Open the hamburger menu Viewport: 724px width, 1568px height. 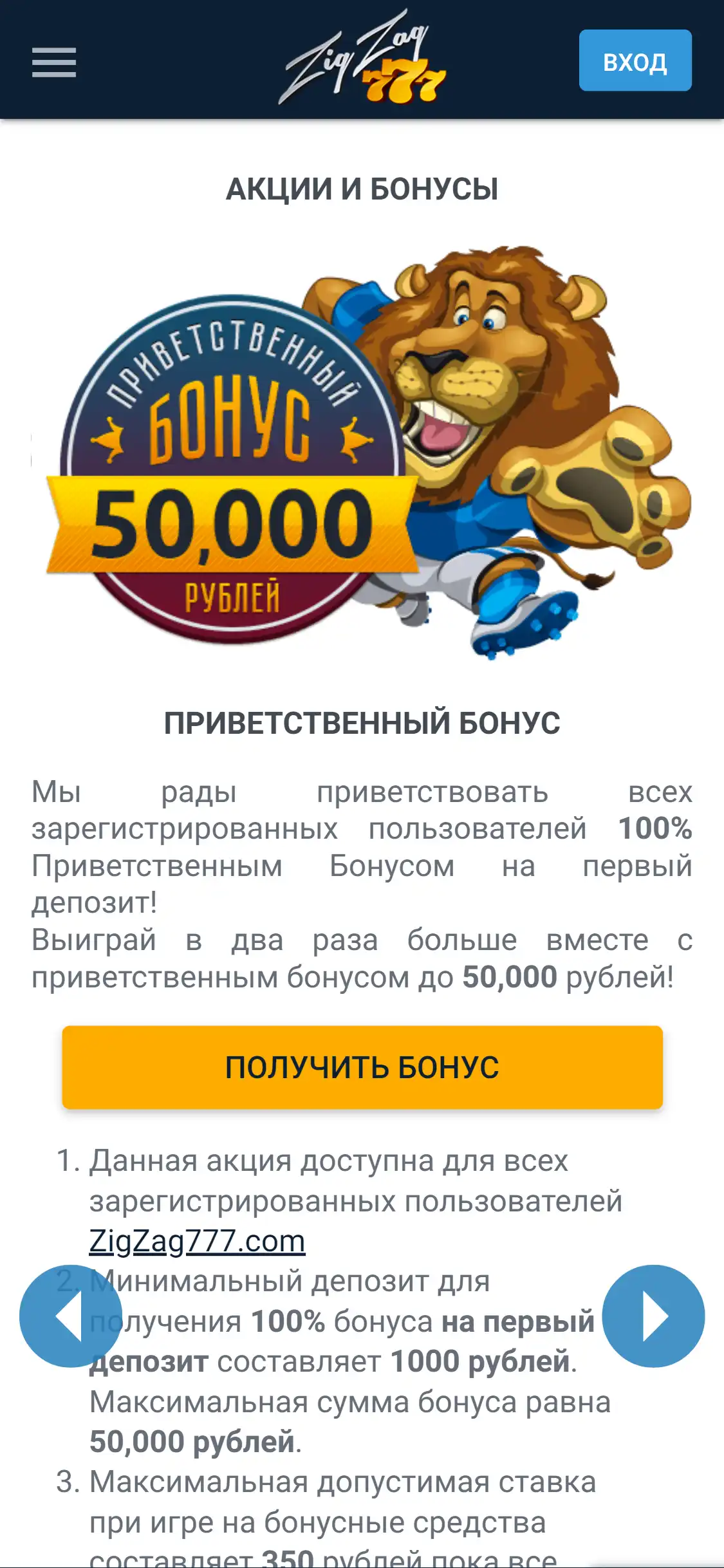coord(54,62)
